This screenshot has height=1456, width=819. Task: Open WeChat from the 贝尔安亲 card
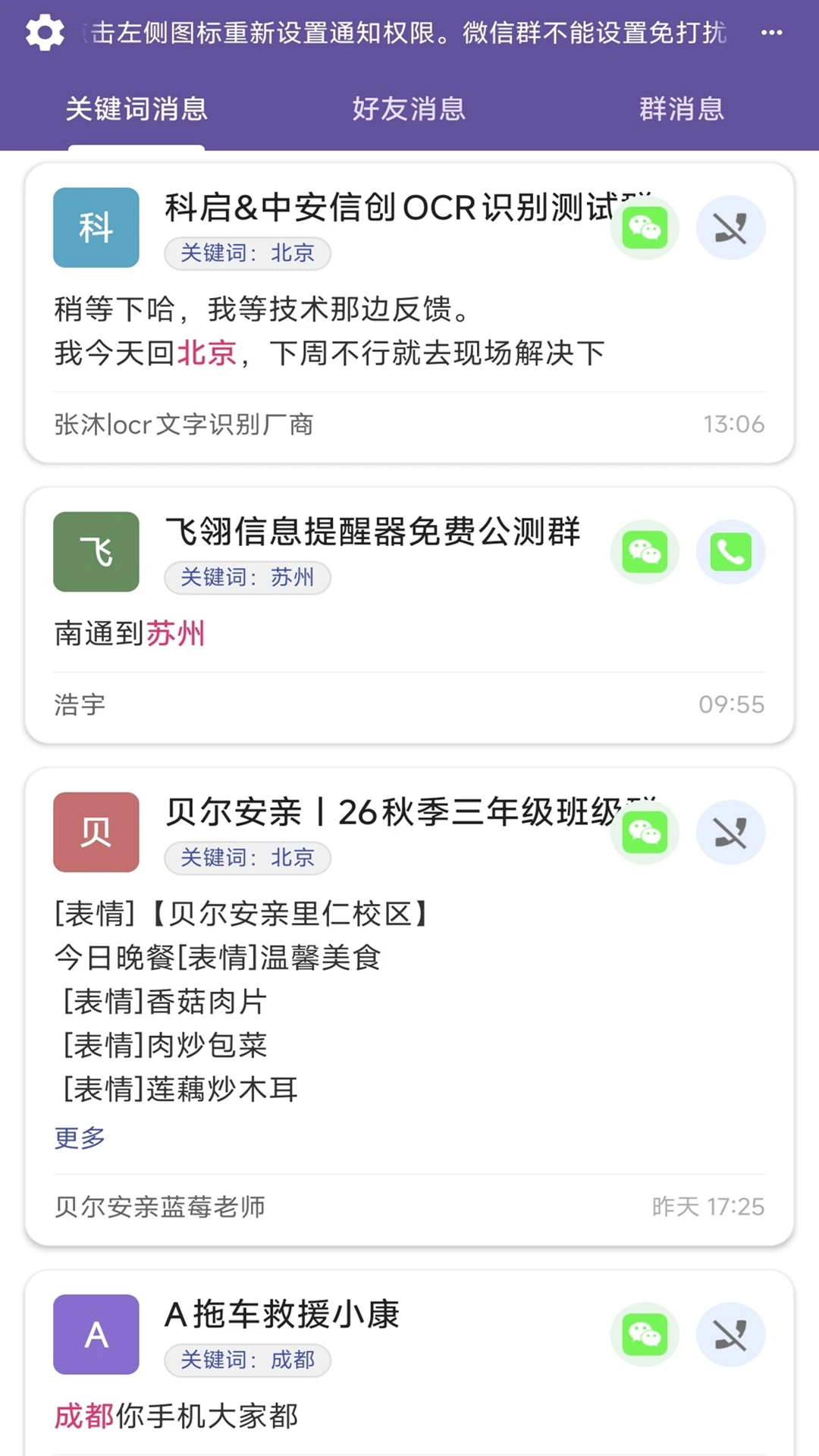[645, 832]
